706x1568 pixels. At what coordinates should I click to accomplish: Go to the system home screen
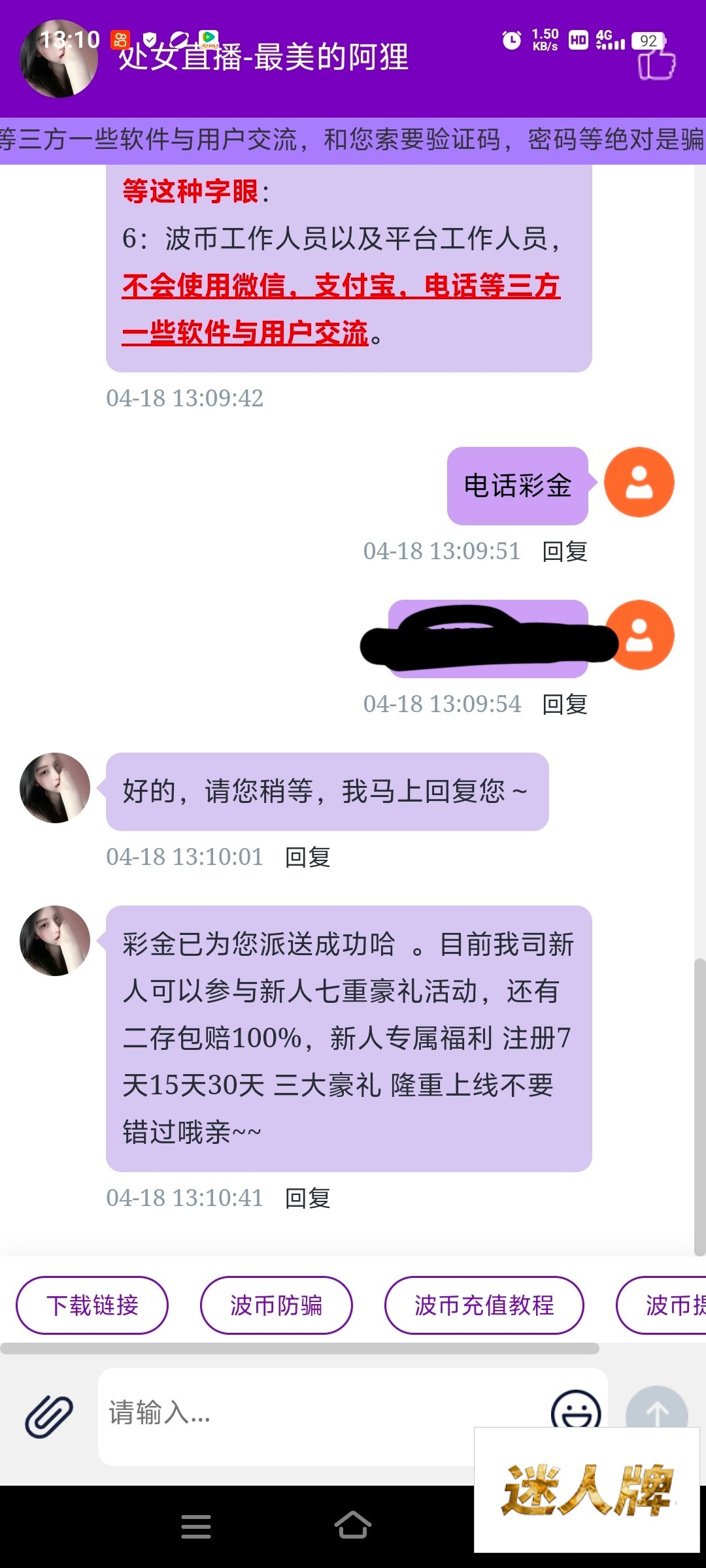coord(353,1526)
